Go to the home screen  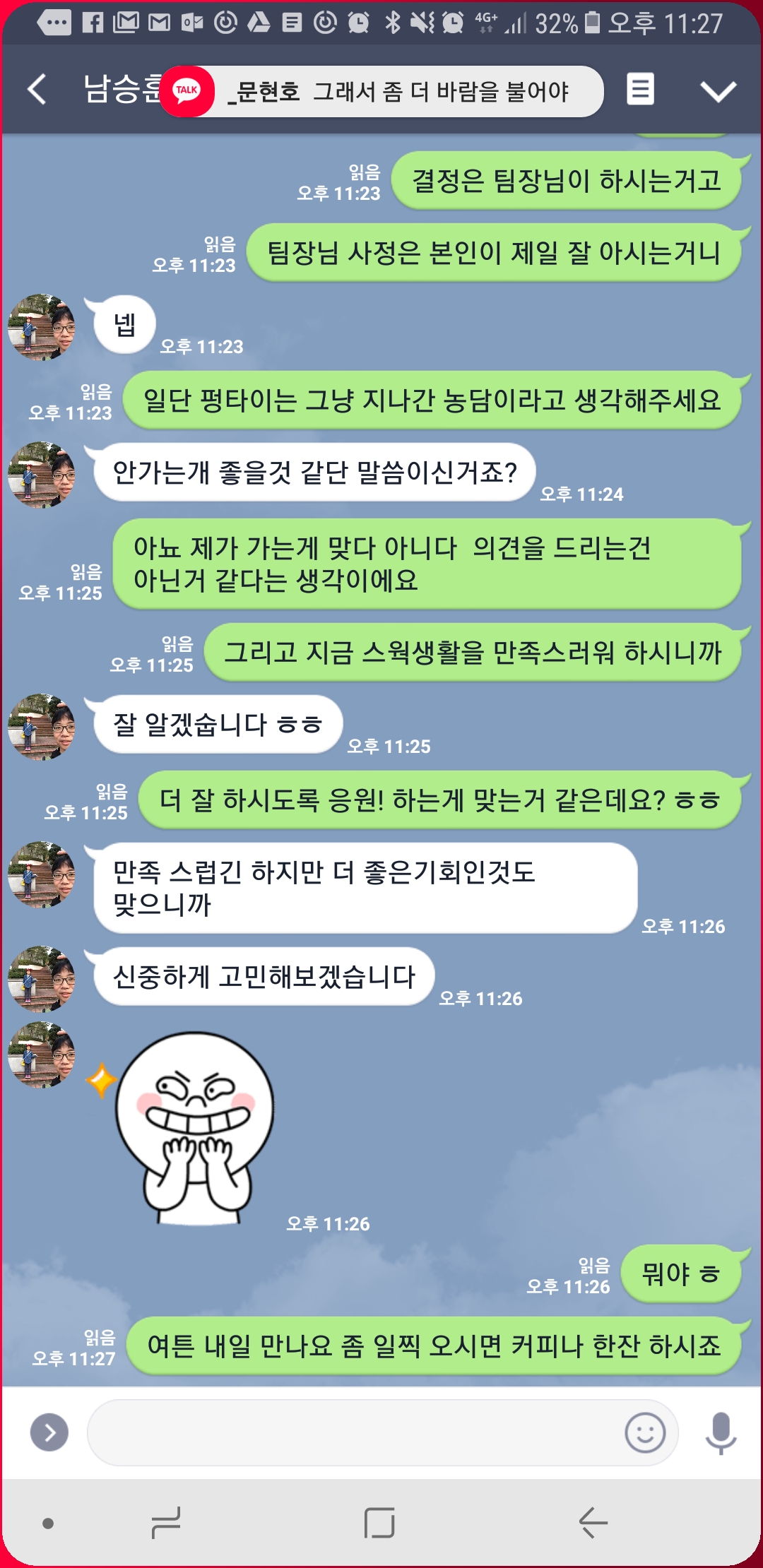379,1522
